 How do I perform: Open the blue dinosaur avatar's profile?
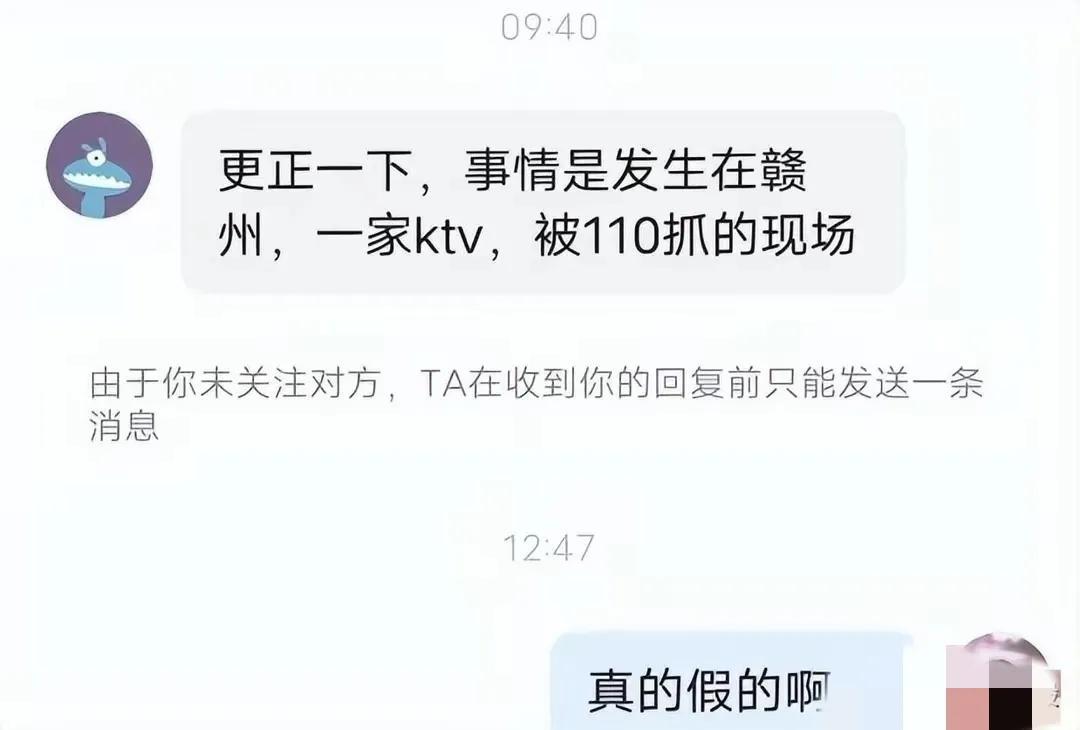click(x=99, y=165)
